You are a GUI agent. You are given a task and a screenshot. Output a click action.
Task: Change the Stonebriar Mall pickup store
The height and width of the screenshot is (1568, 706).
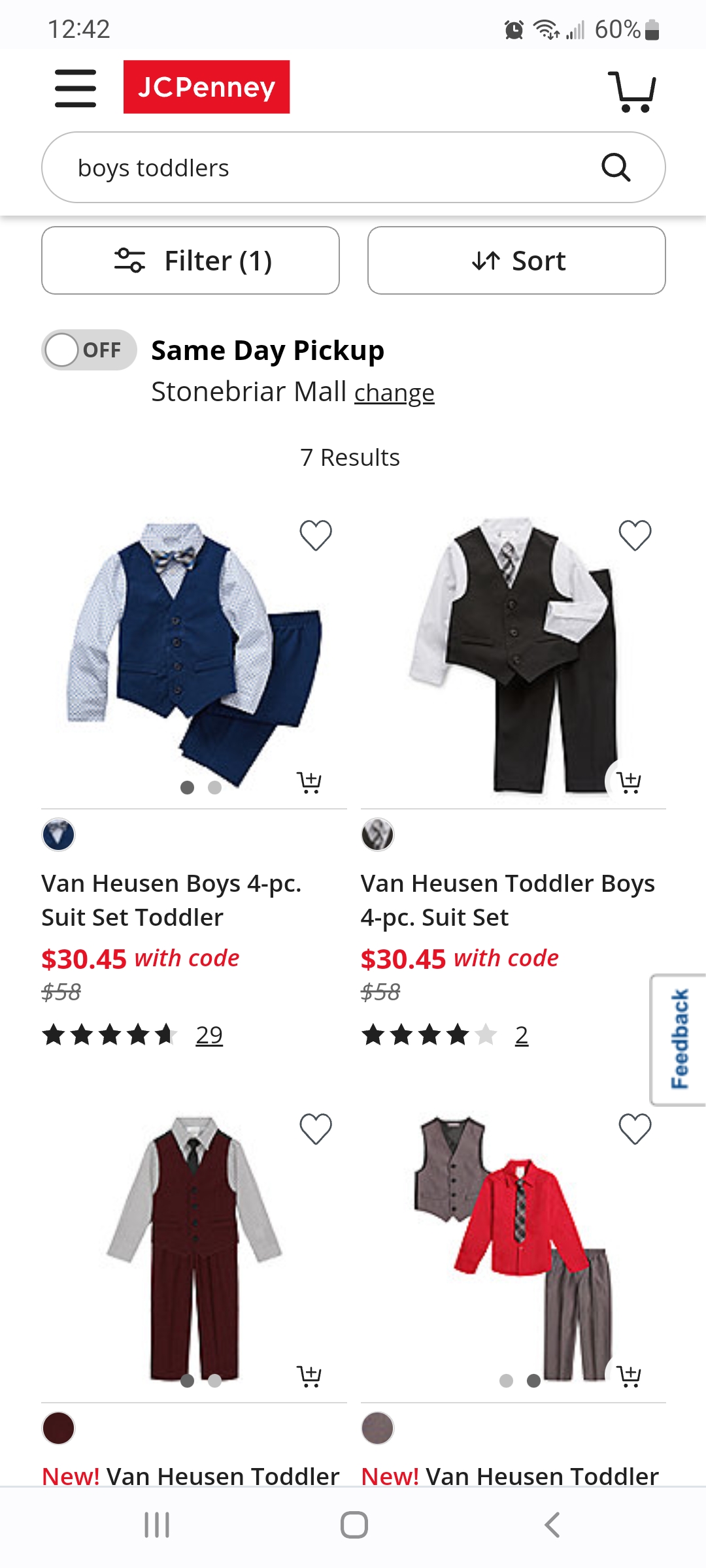[394, 393]
